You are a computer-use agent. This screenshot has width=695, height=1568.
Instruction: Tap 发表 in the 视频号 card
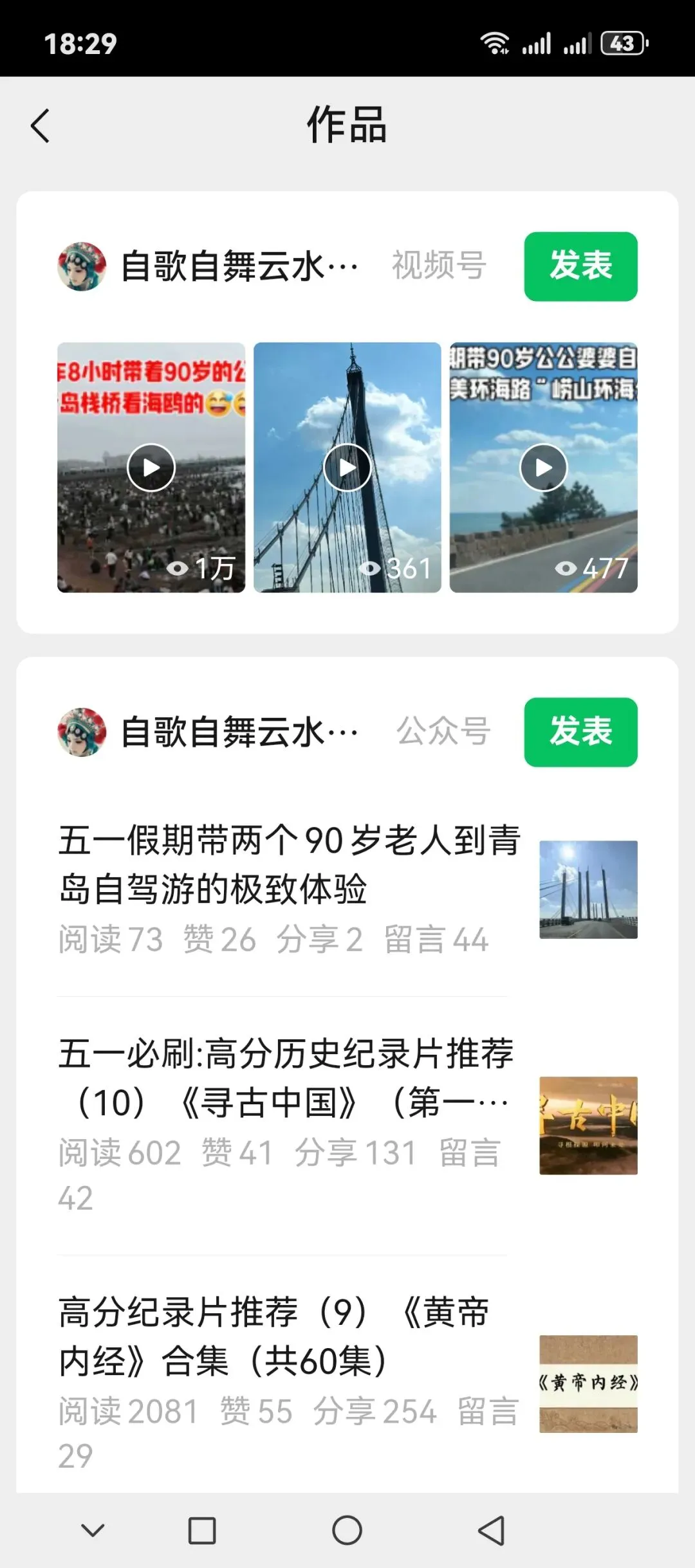(x=580, y=266)
